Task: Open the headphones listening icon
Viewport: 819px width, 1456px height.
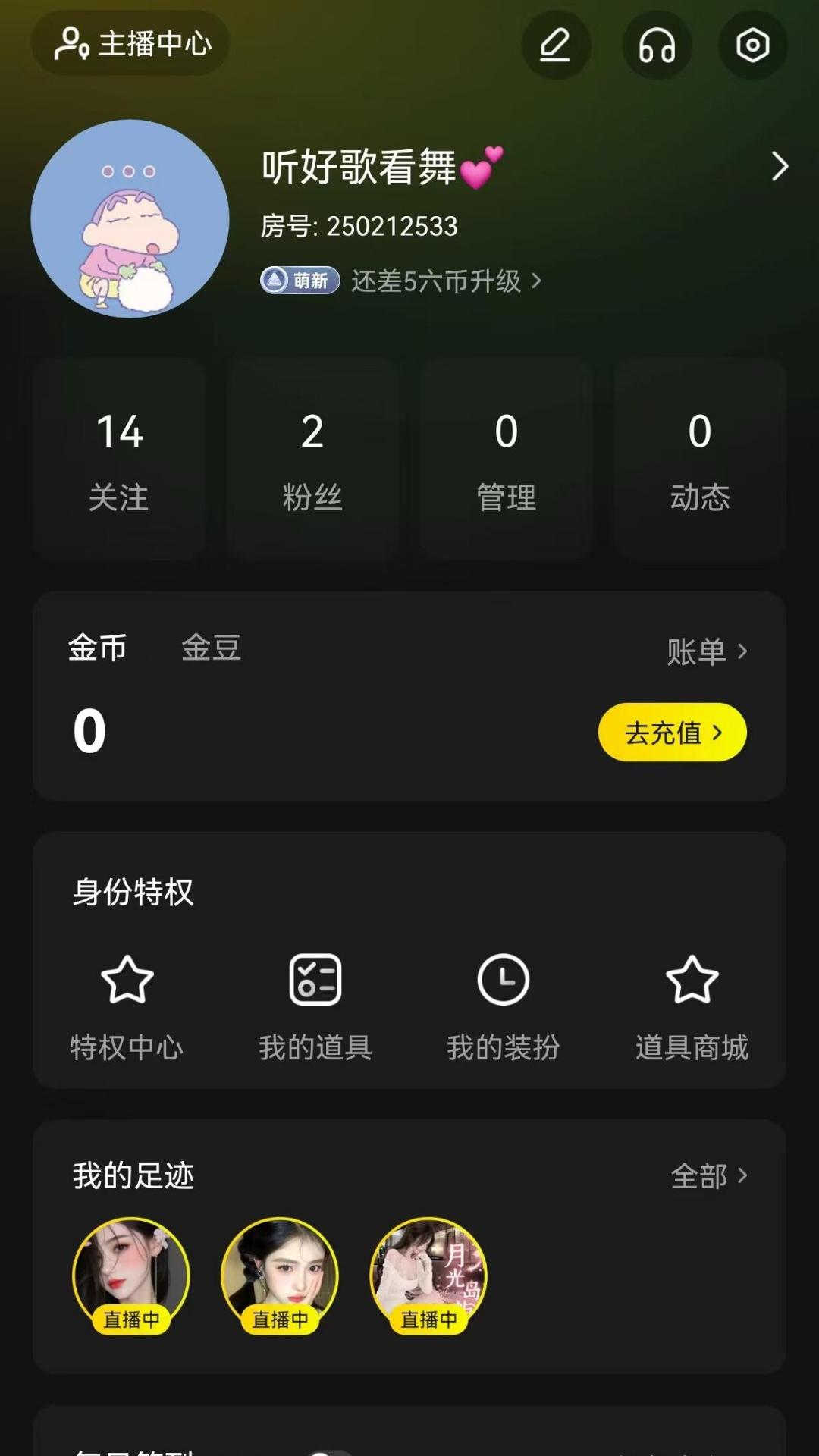Action: pos(657,45)
